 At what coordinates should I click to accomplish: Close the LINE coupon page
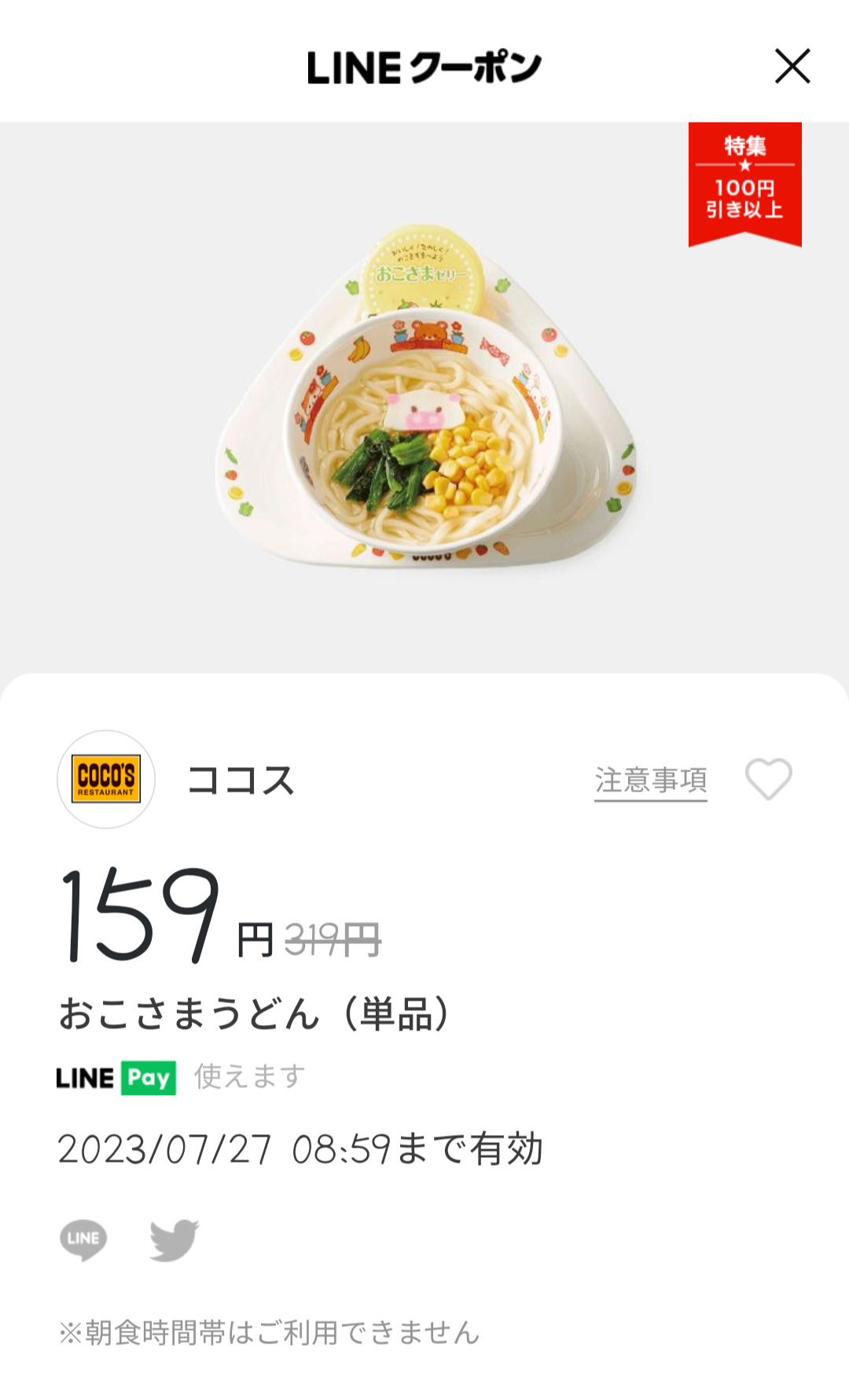[792, 66]
